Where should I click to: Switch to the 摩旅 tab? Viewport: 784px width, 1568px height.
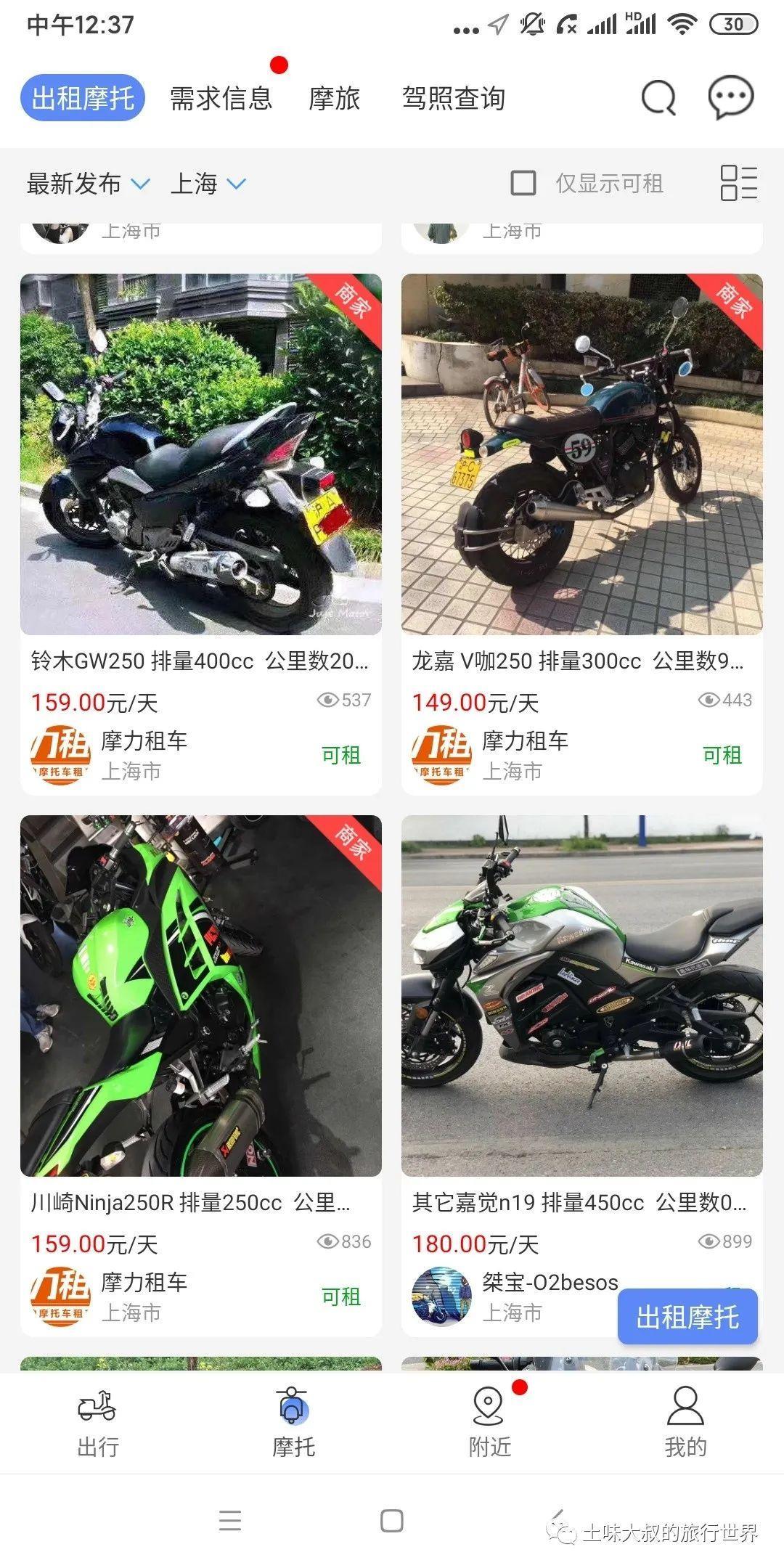pos(334,98)
